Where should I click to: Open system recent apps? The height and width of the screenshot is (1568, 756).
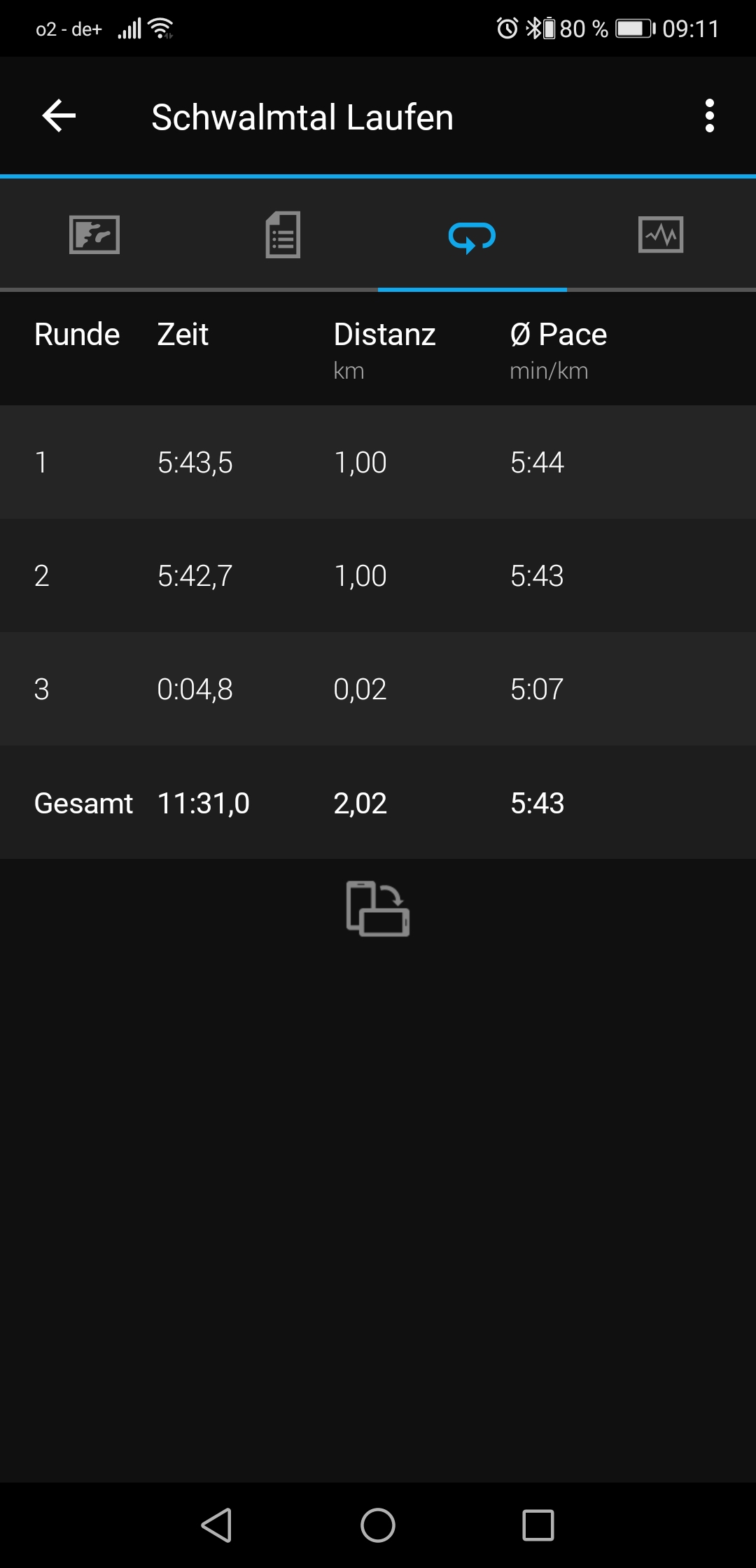(x=538, y=1525)
